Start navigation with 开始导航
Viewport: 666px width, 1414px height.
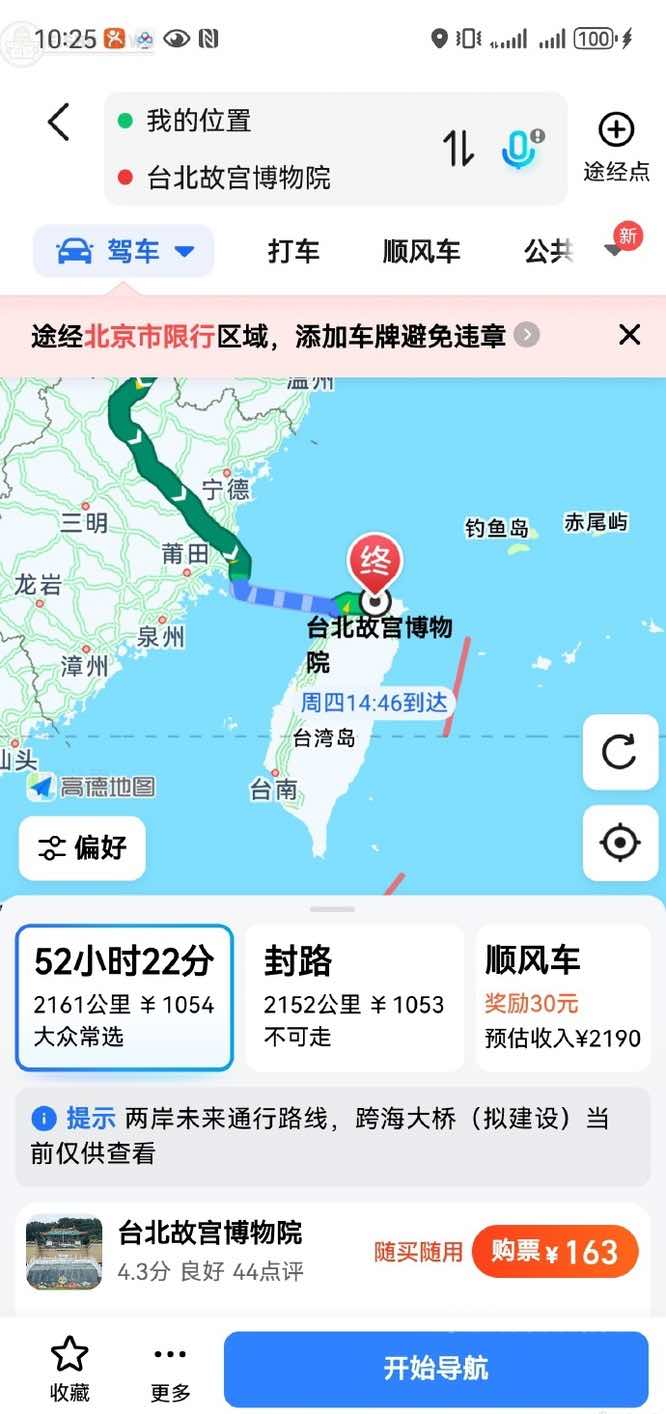pos(436,1368)
